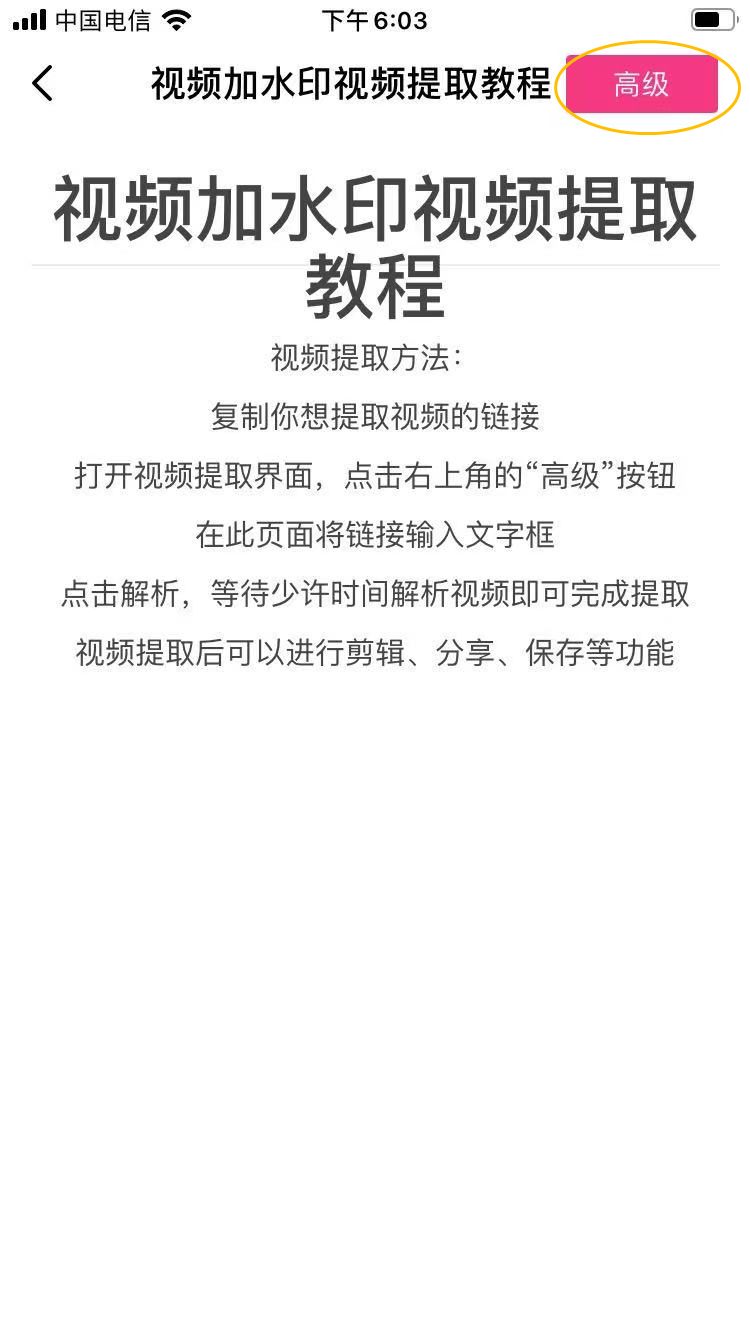
Task: Tap the pink 高级 button
Action: point(641,84)
